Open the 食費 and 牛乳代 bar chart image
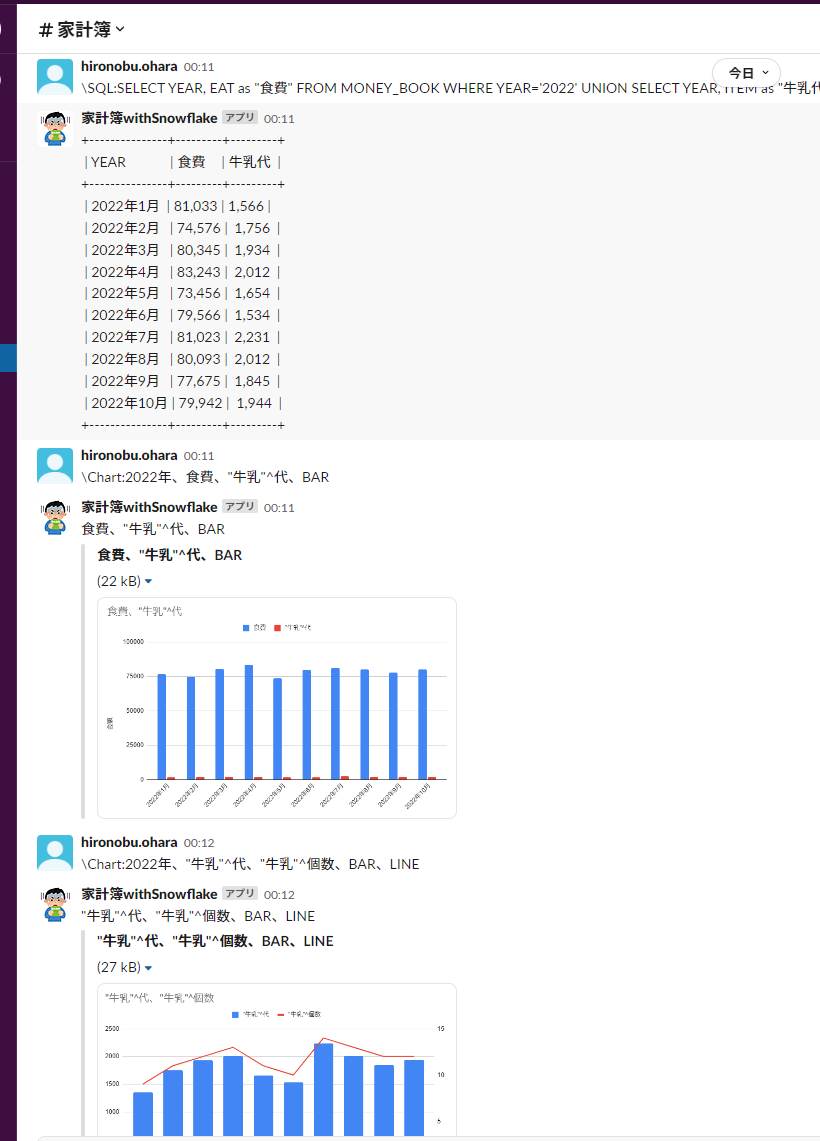820x1141 pixels. (277, 707)
